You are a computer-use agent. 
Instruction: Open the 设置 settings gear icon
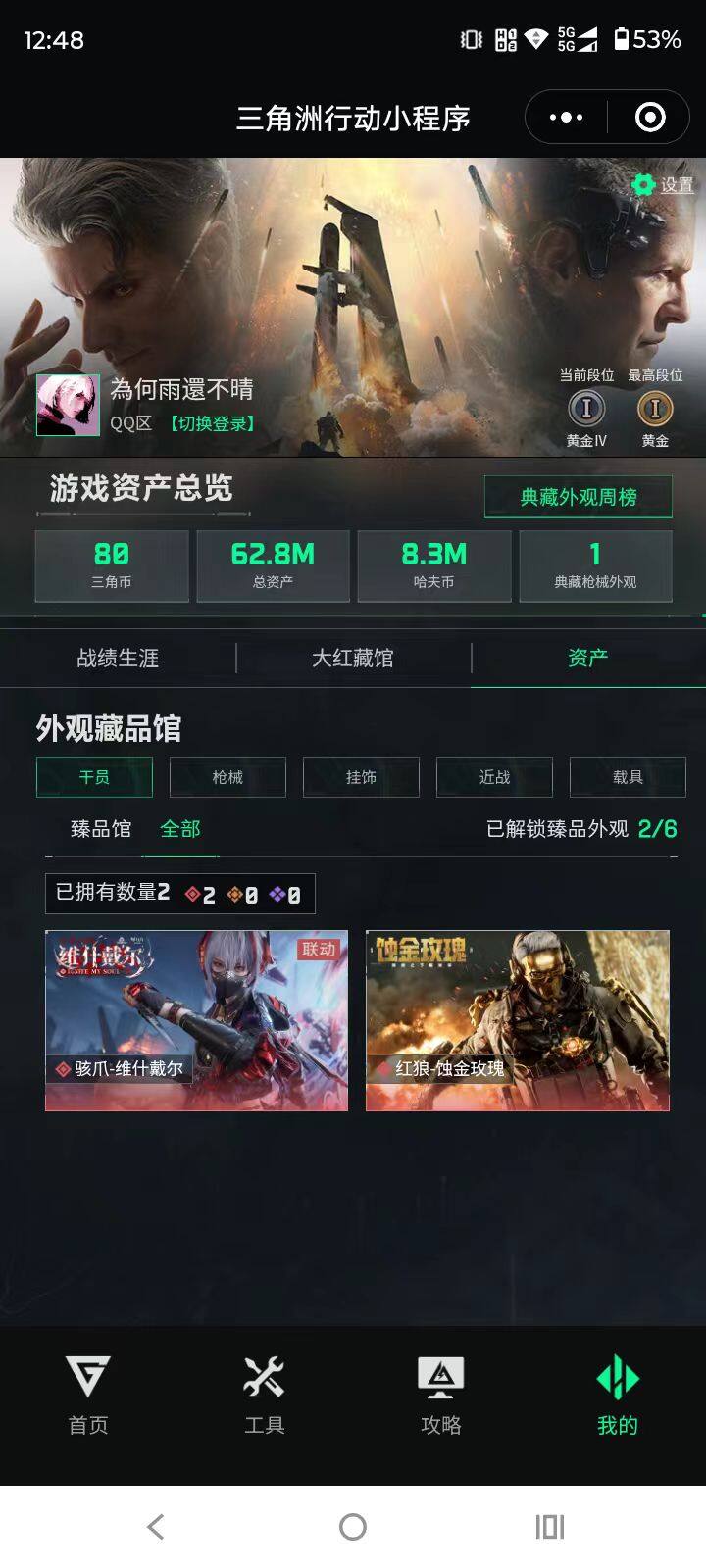click(643, 183)
